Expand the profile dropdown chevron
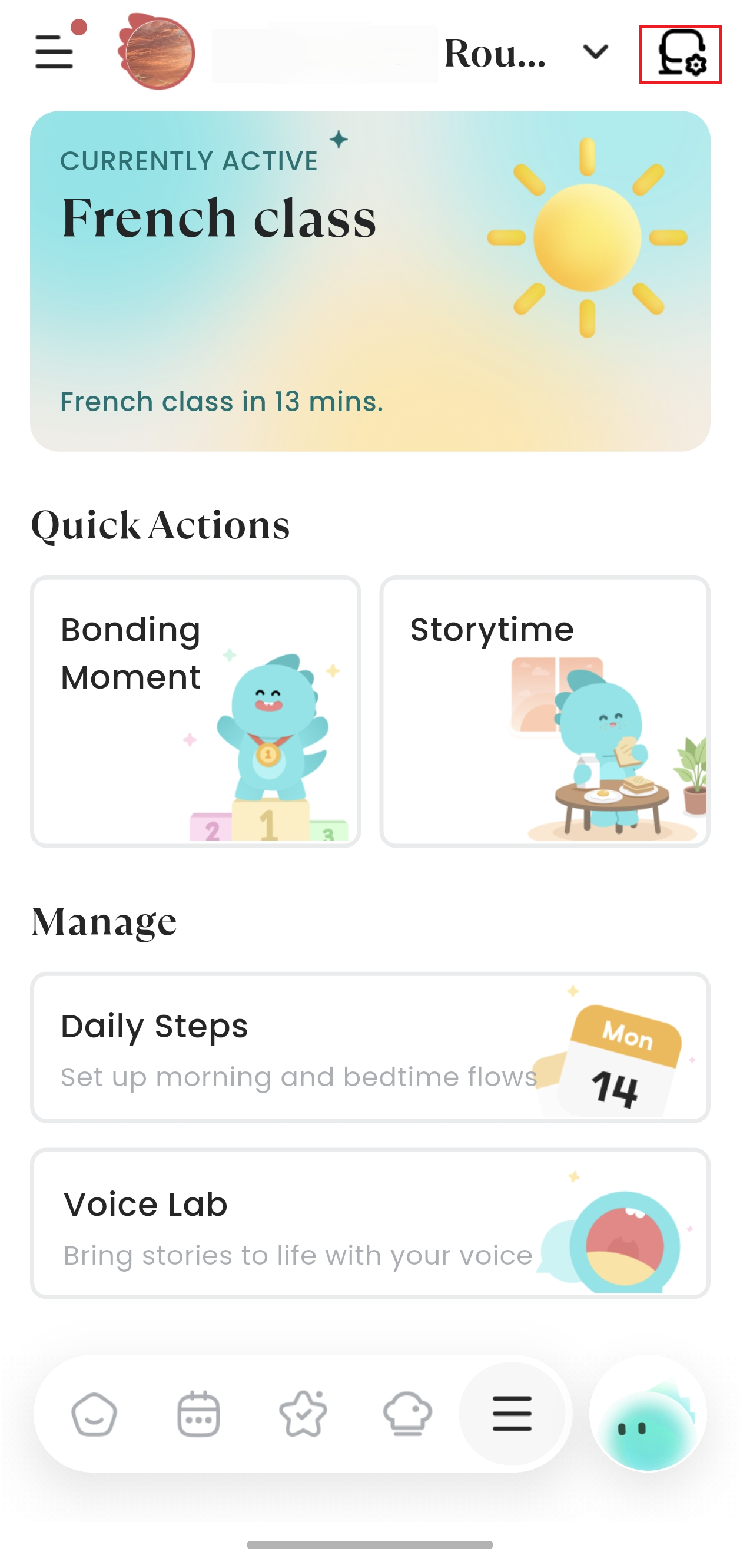 pyautogui.click(x=595, y=52)
